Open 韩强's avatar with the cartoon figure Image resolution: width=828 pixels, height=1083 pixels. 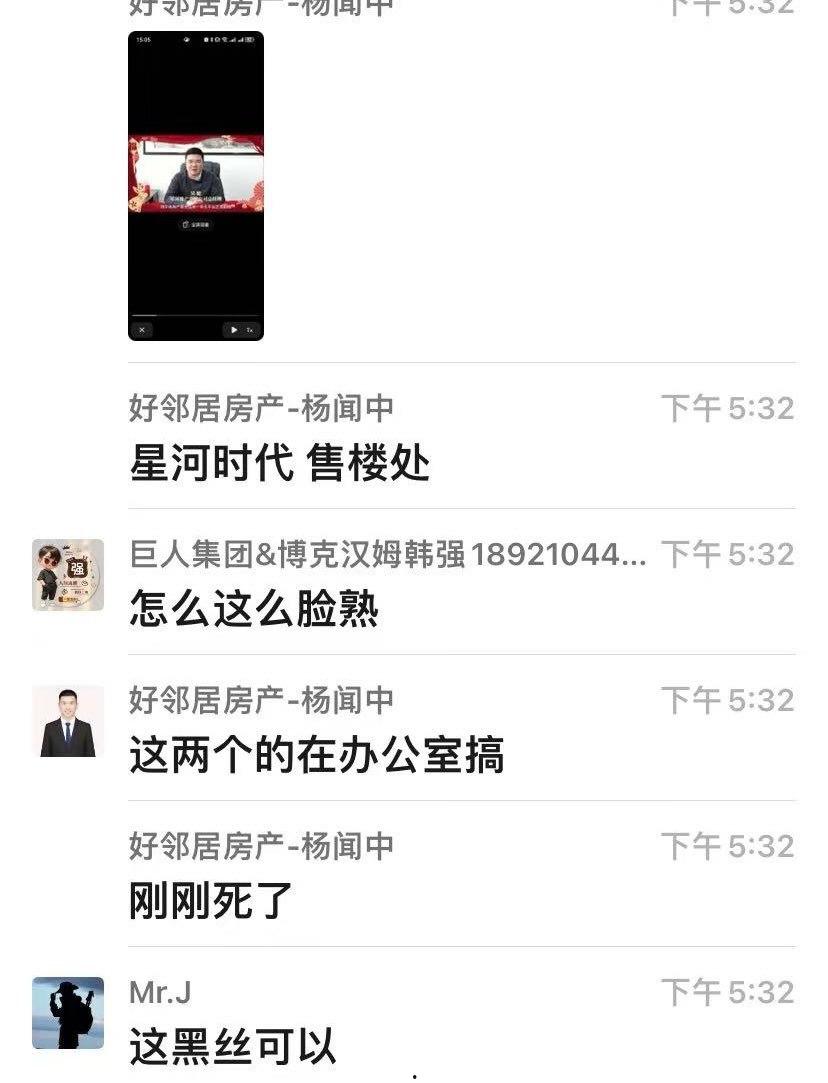coord(67,576)
